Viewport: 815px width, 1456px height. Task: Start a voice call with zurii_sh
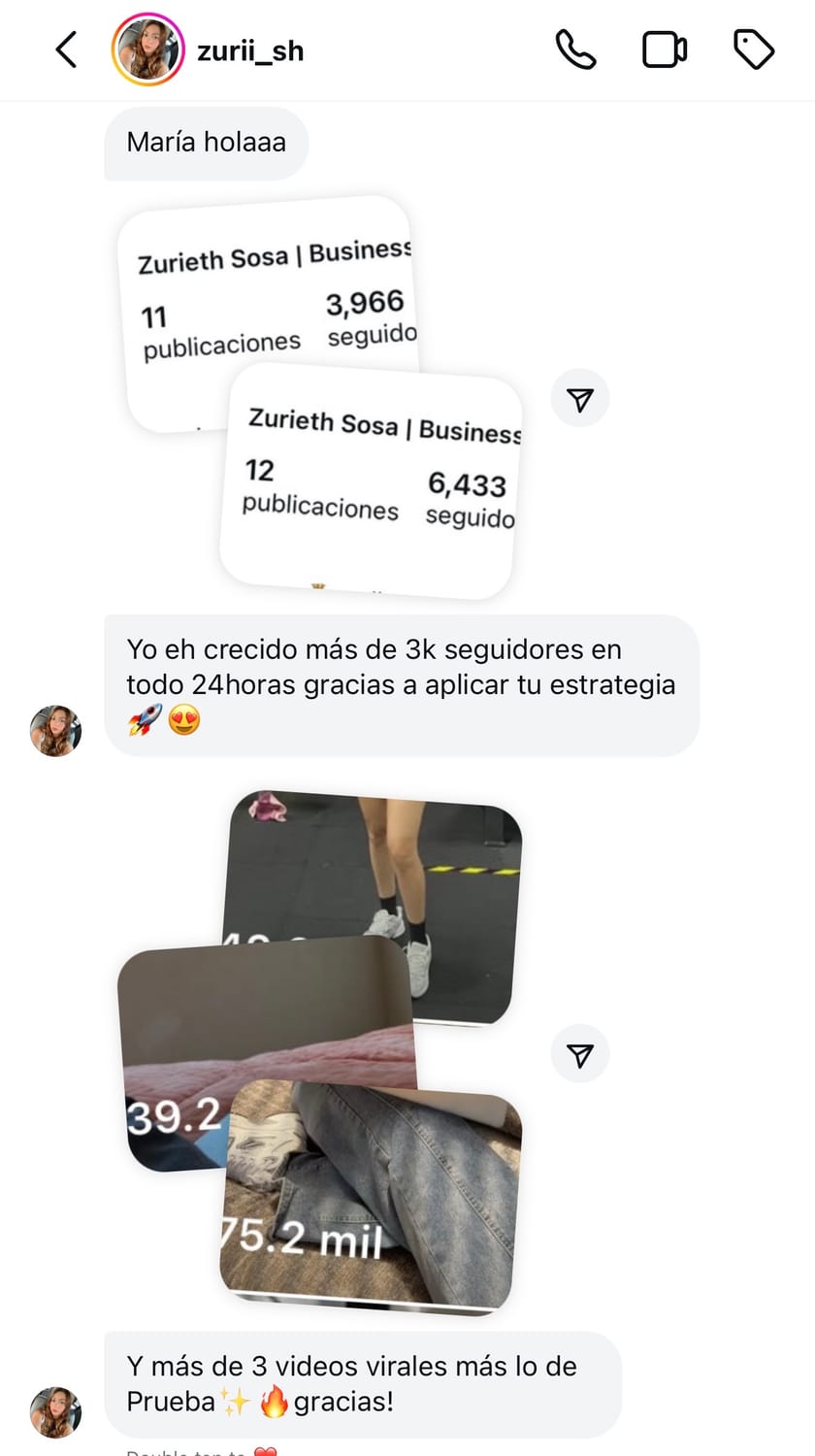click(x=575, y=50)
